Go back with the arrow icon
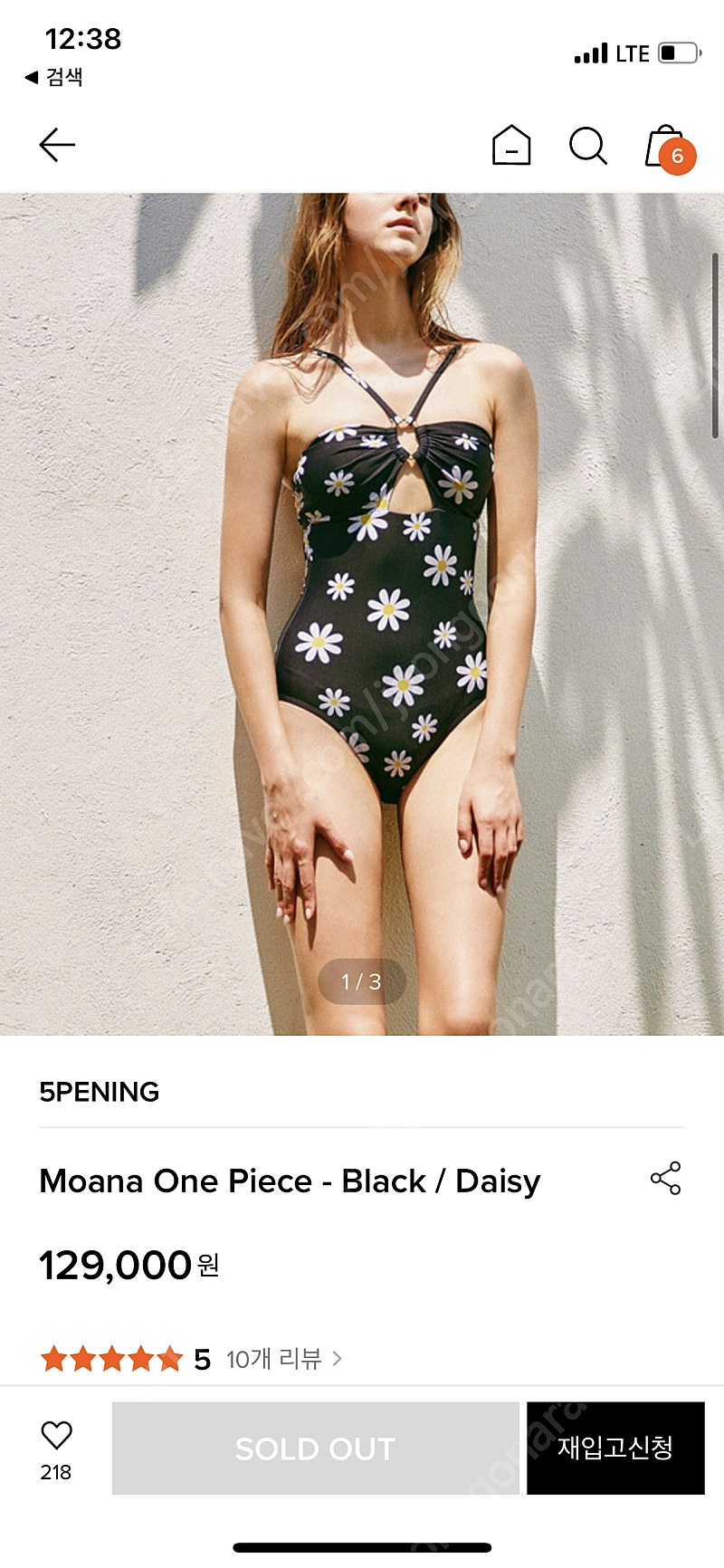 (x=57, y=145)
